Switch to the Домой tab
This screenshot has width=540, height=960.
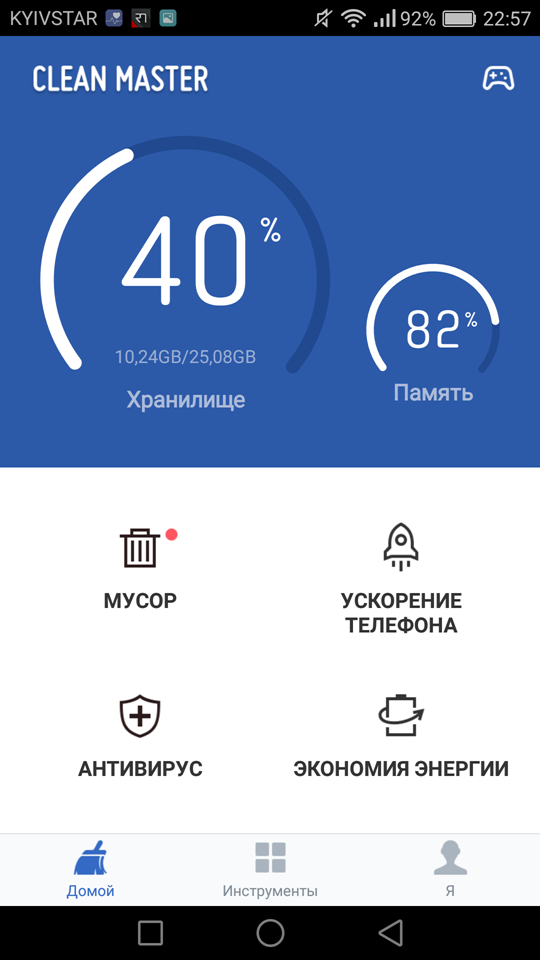point(90,870)
